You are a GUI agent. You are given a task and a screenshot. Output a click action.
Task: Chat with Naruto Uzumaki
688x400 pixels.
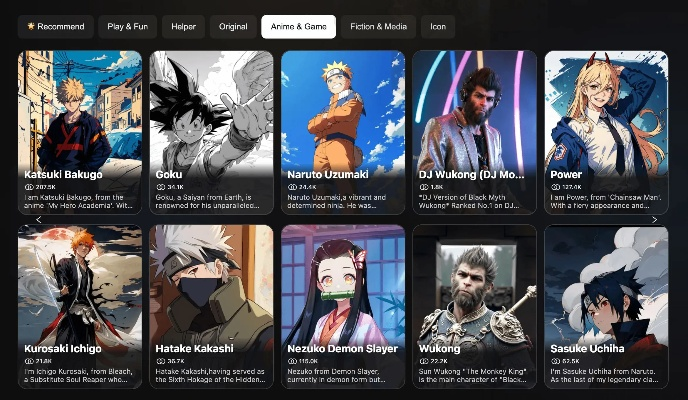pyautogui.click(x=343, y=130)
